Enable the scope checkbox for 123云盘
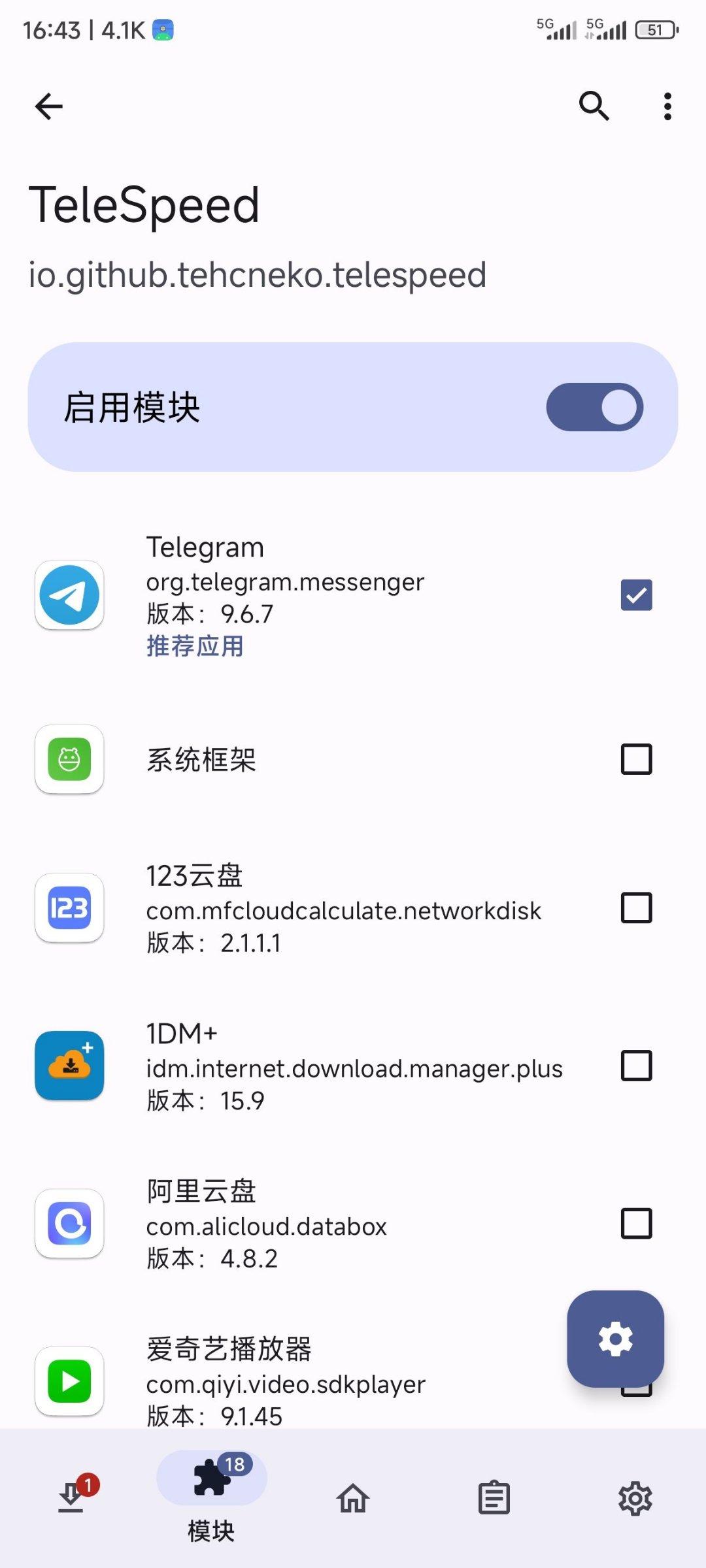The width and height of the screenshot is (706, 1568). point(635,908)
